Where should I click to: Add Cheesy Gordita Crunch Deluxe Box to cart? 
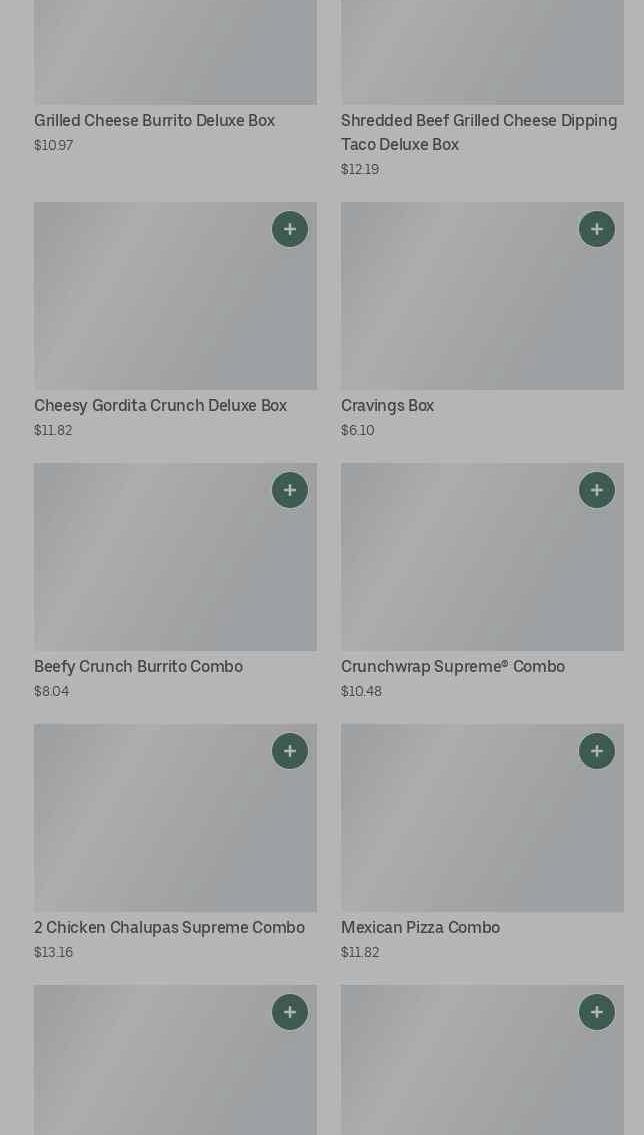tap(290, 229)
